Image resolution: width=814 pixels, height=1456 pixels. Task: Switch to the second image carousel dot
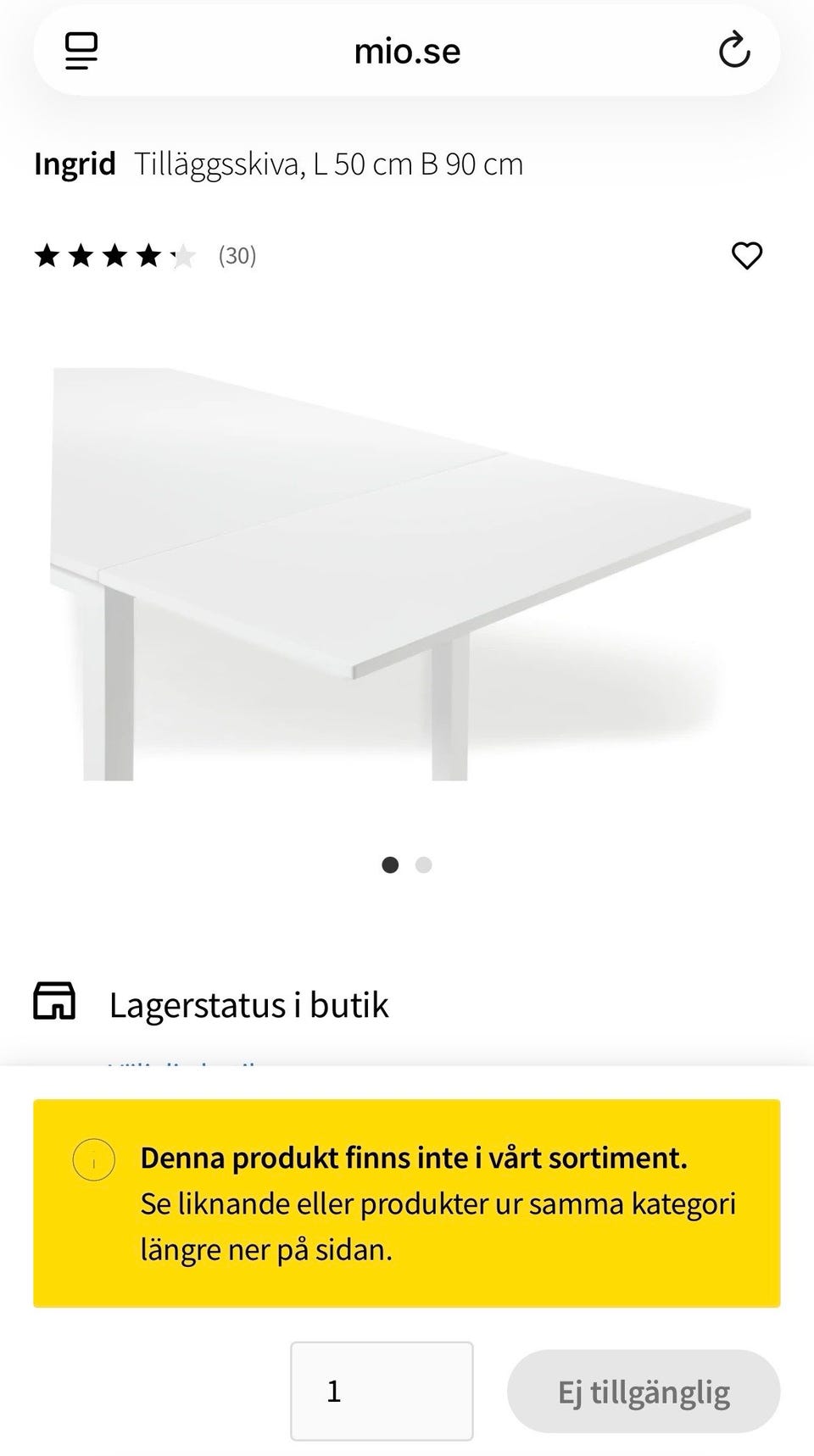423,864
